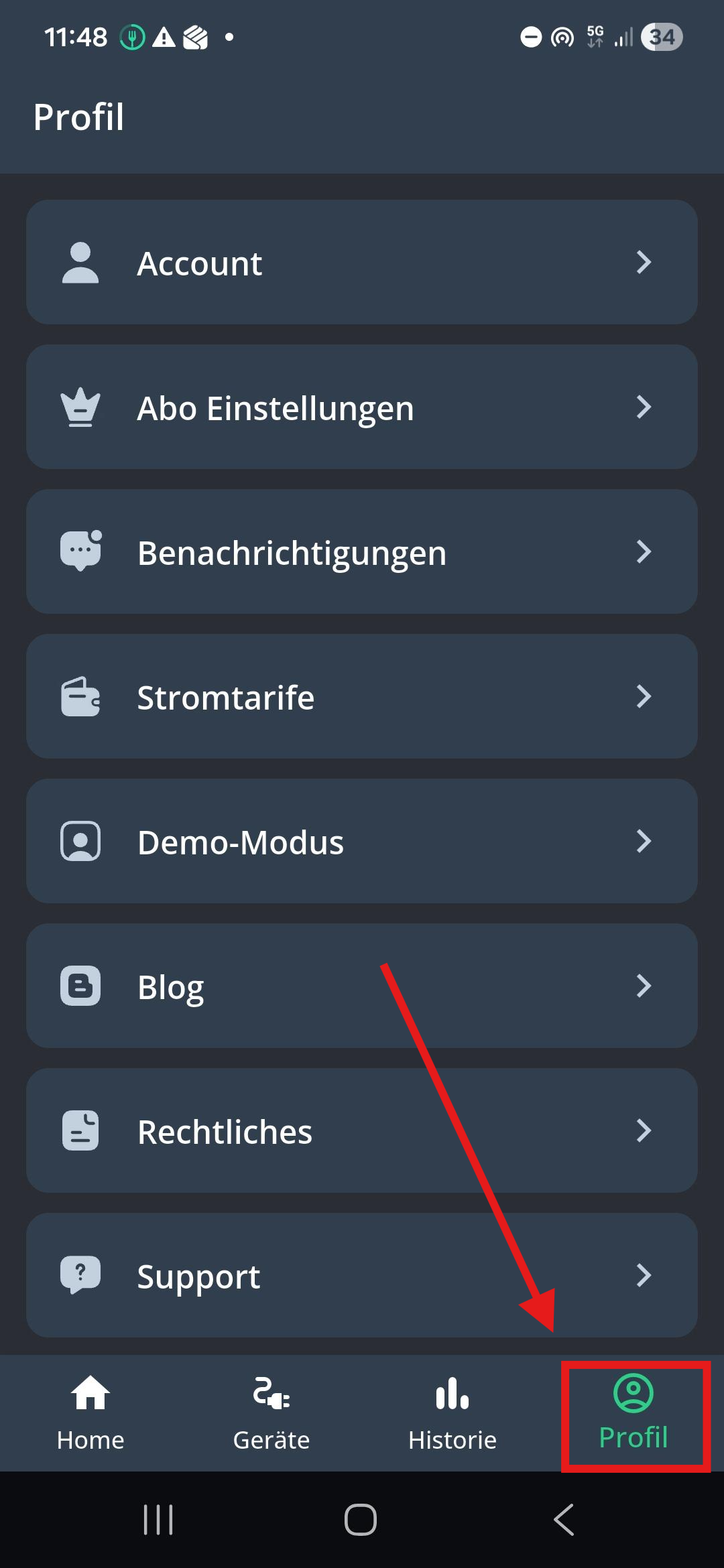Open the Blog row

click(362, 986)
